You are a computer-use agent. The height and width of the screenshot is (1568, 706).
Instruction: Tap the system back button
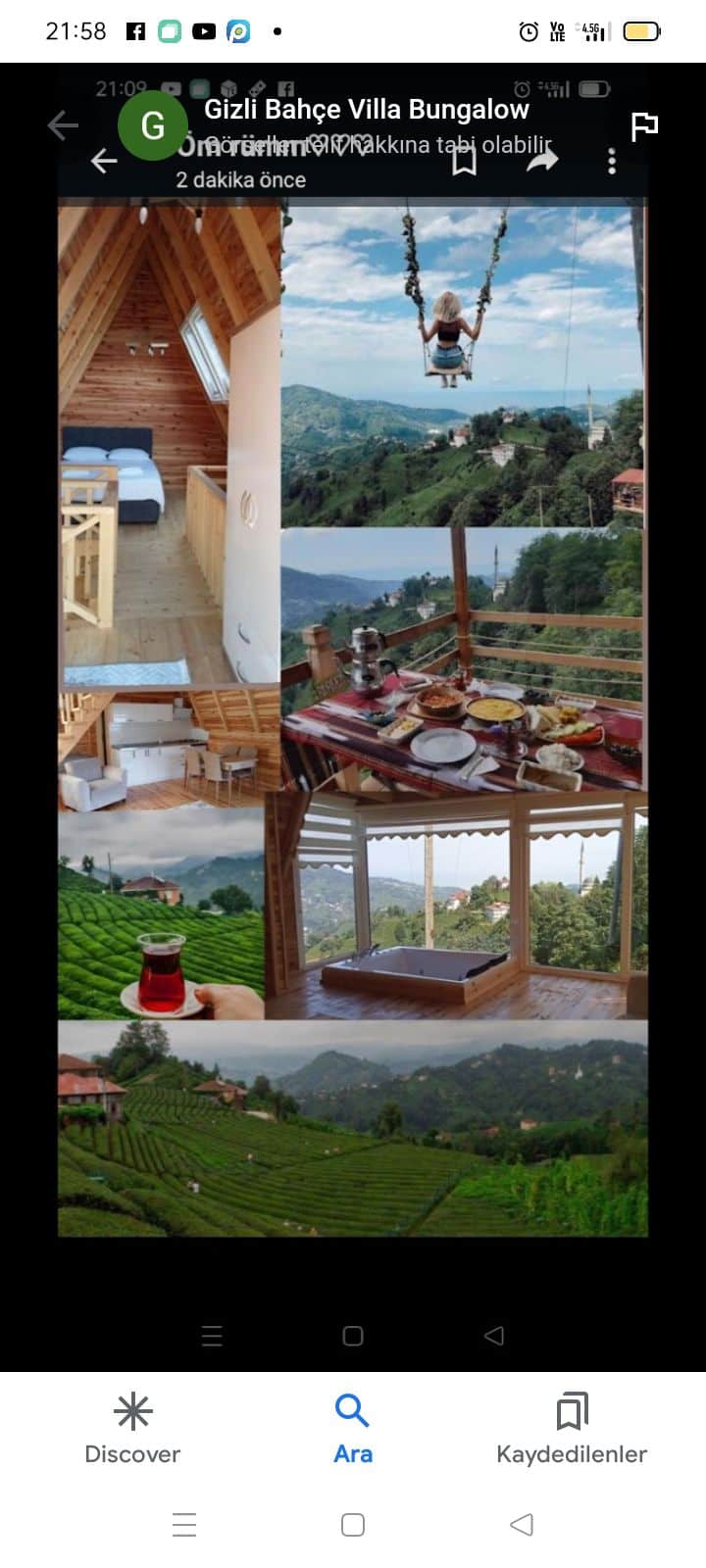(522, 1524)
